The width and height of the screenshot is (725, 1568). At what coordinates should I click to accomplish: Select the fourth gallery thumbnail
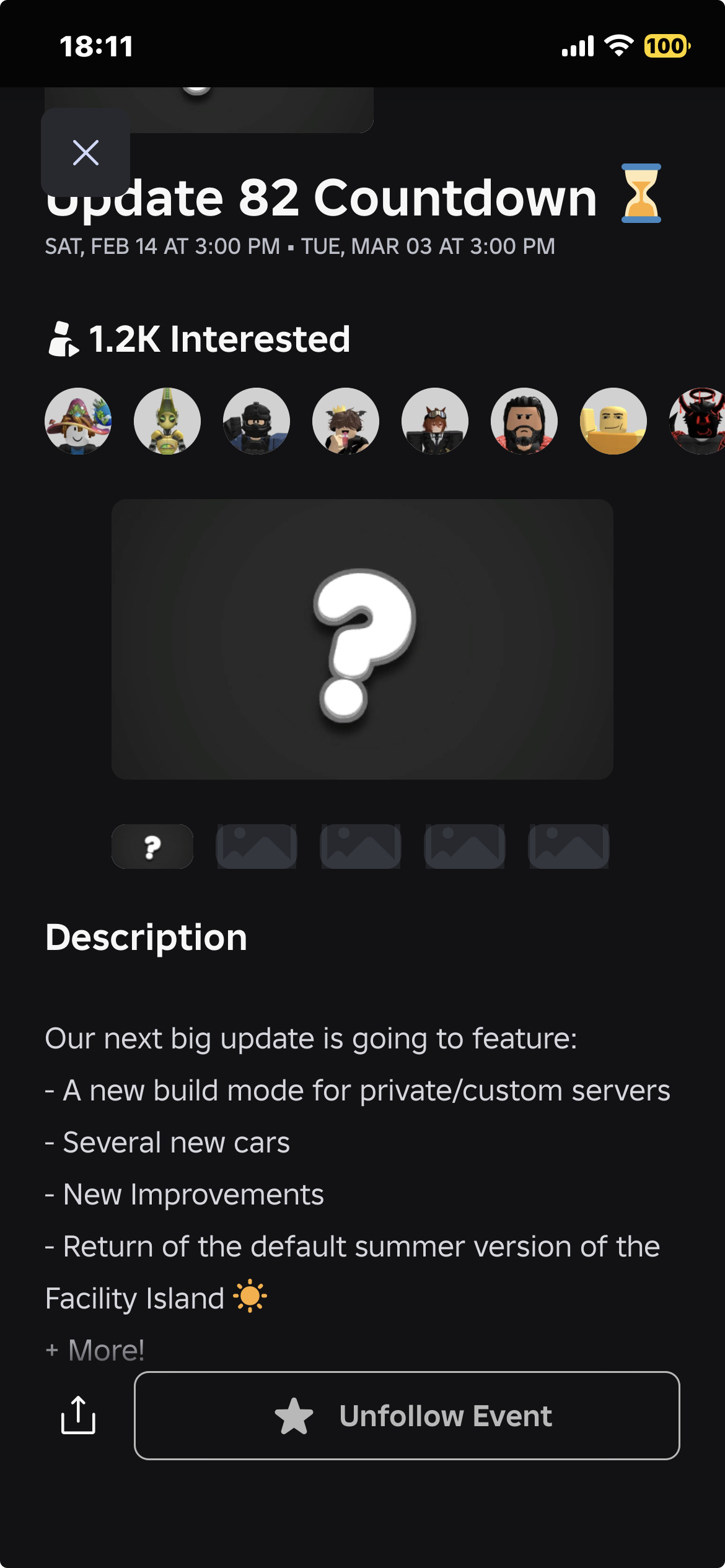pyautogui.click(x=465, y=847)
